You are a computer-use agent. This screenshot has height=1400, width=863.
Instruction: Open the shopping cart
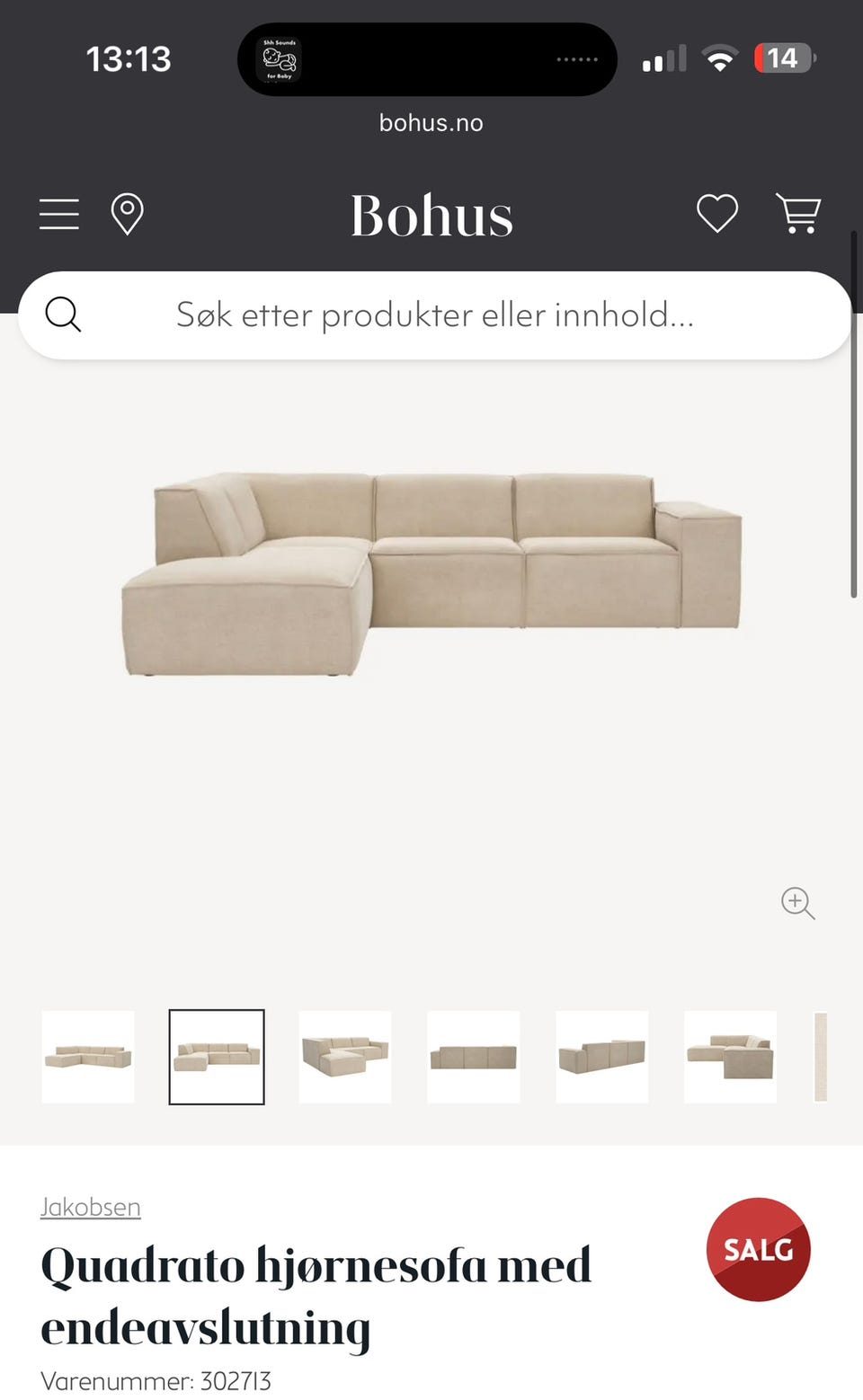[x=798, y=214]
